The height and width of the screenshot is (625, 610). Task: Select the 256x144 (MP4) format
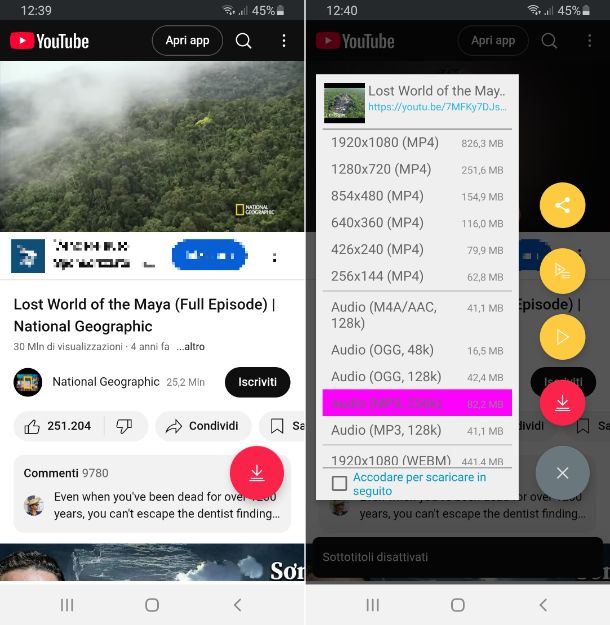click(x=417, y=276)
